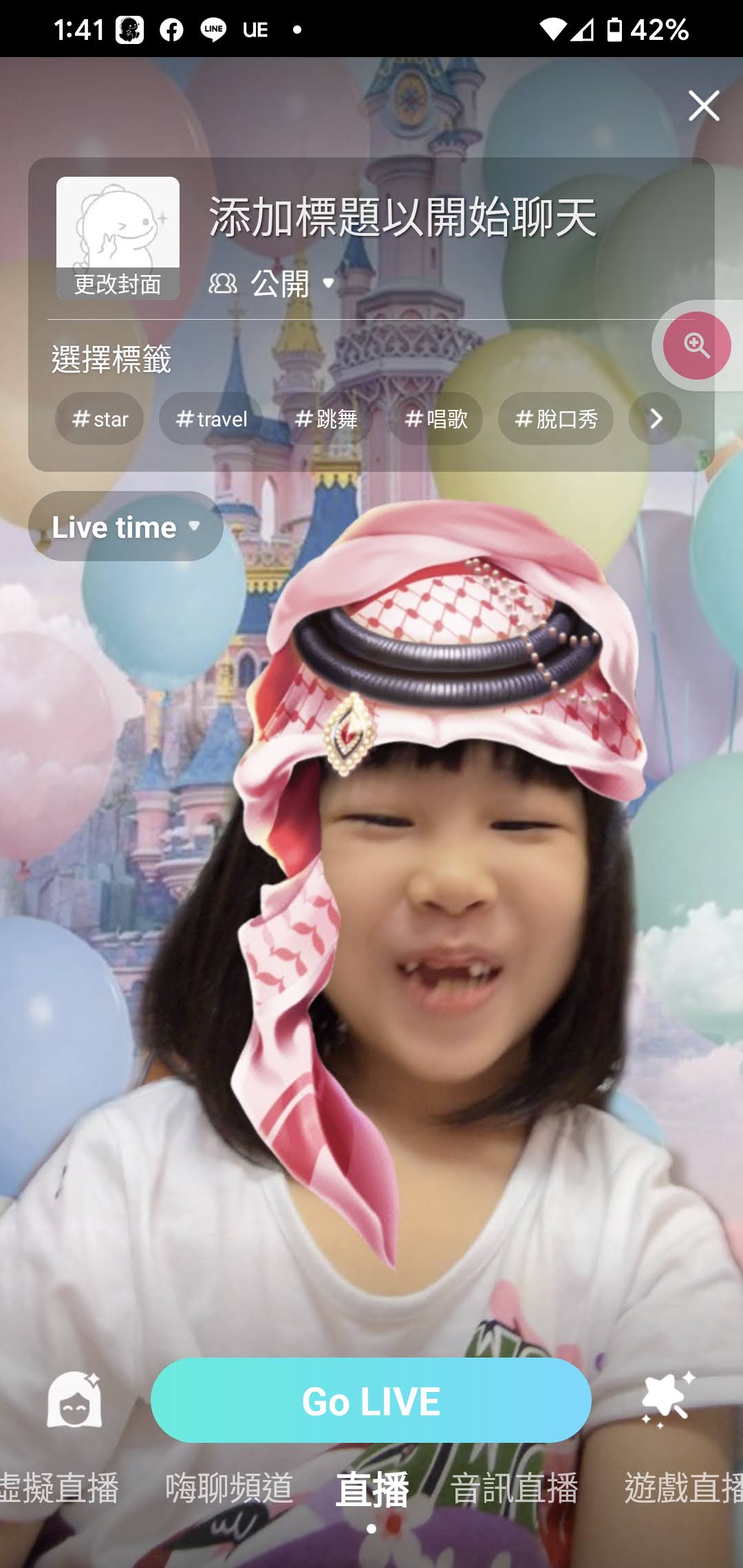Choose the #唱歌 tag
This screenshot has width=743, height=1568.
click(435, 419)
